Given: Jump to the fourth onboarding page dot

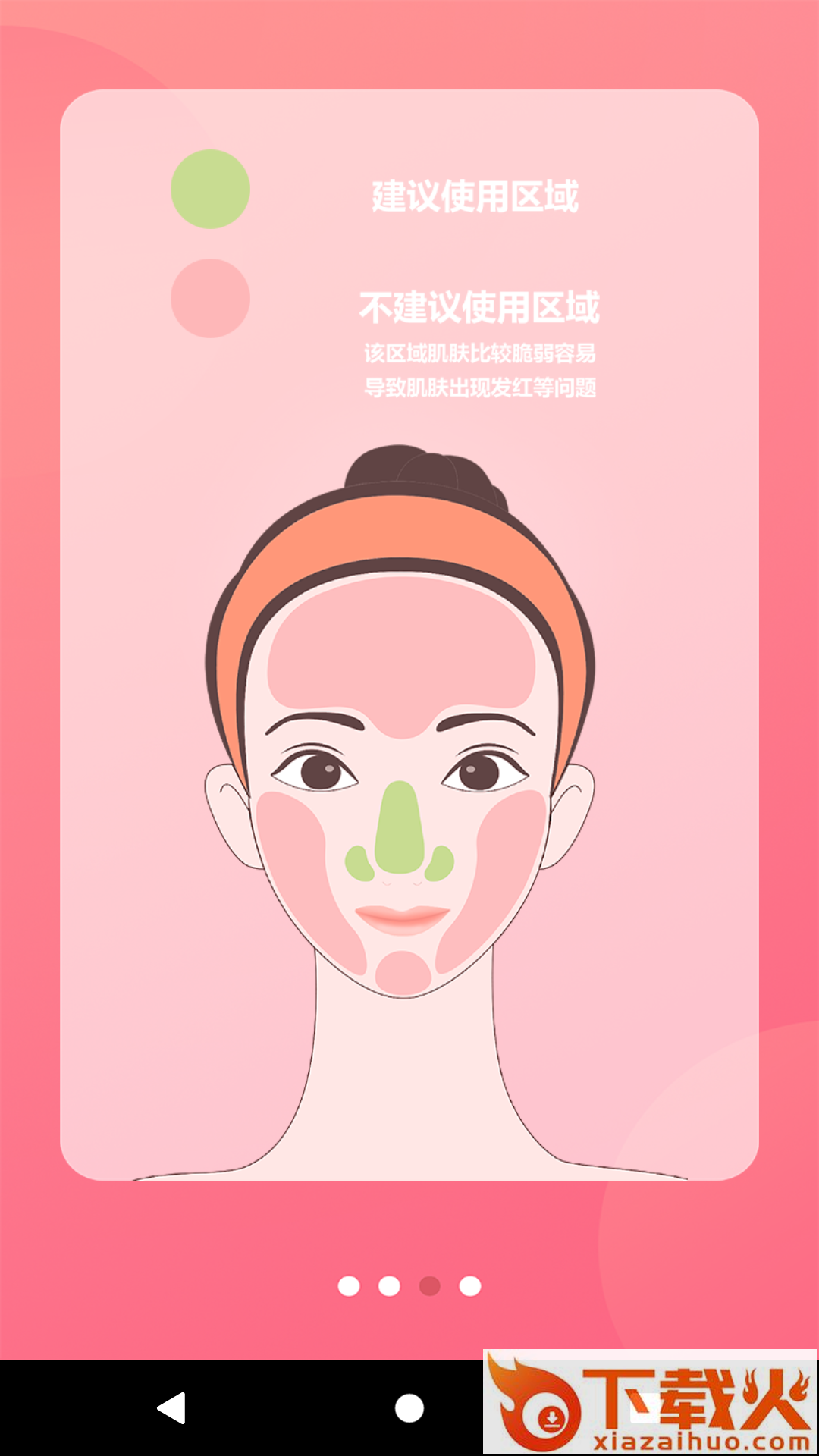Looking at the screenshot, I should (470, 1286).
